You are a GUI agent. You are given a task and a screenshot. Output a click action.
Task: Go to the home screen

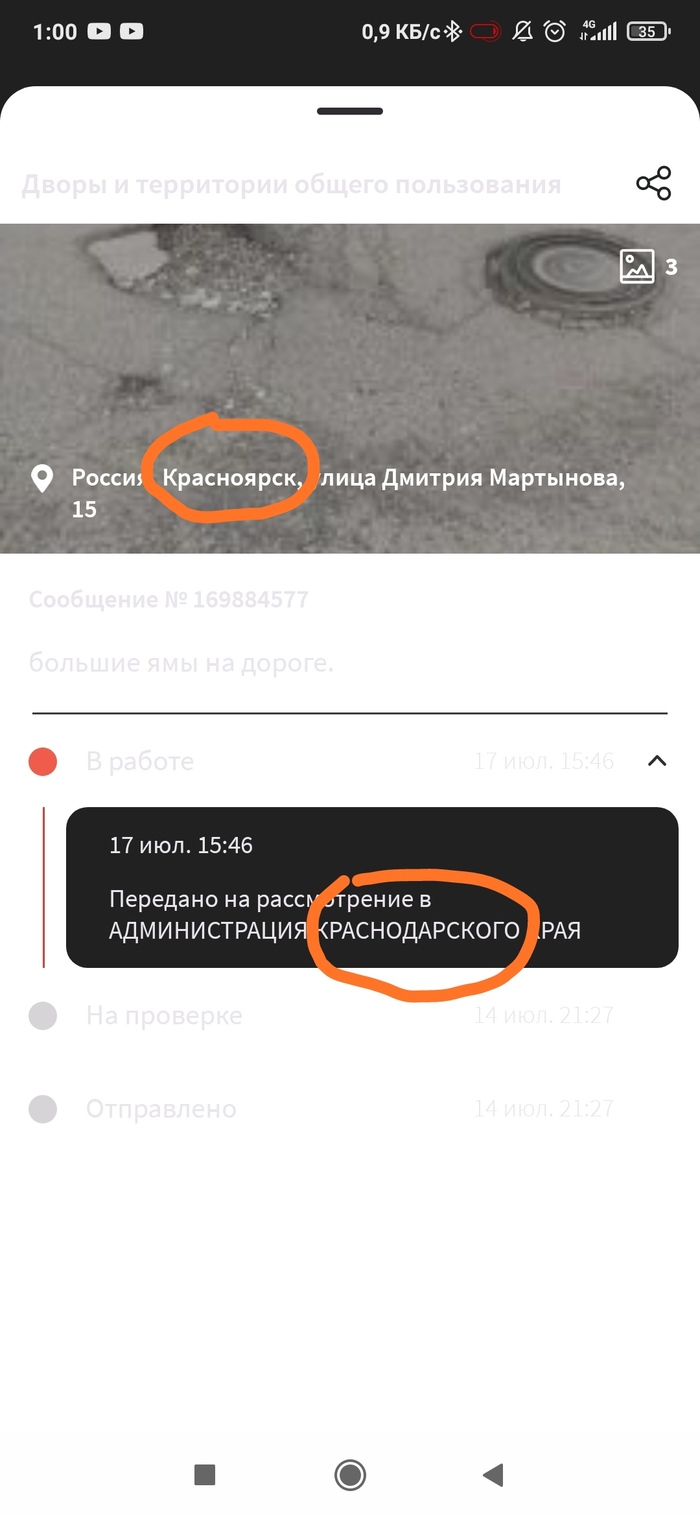click(350, 1474)
